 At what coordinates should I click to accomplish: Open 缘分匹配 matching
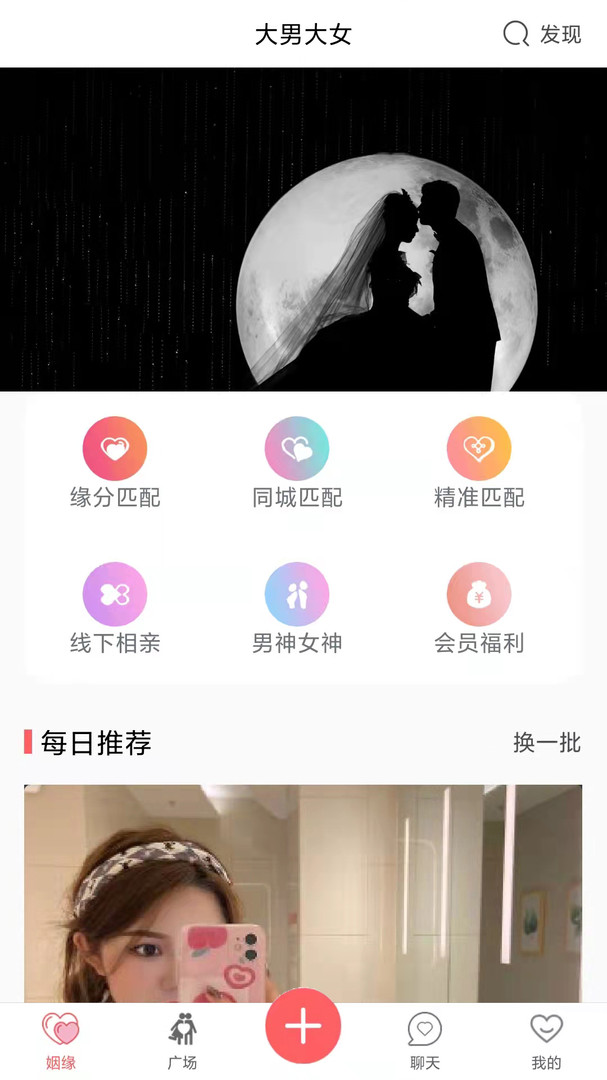click(115, 462)
